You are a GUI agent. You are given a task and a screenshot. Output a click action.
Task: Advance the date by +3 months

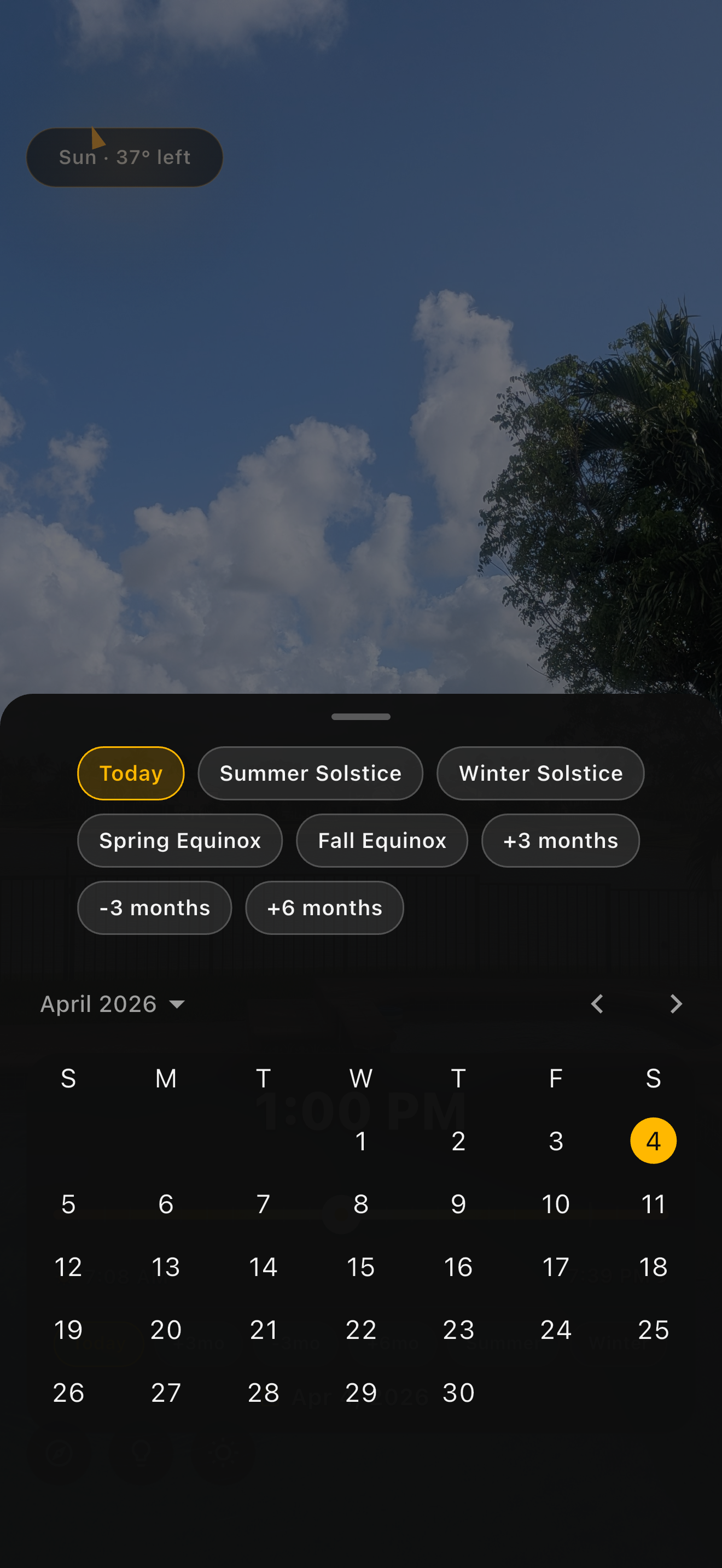(x=560, y=840)
